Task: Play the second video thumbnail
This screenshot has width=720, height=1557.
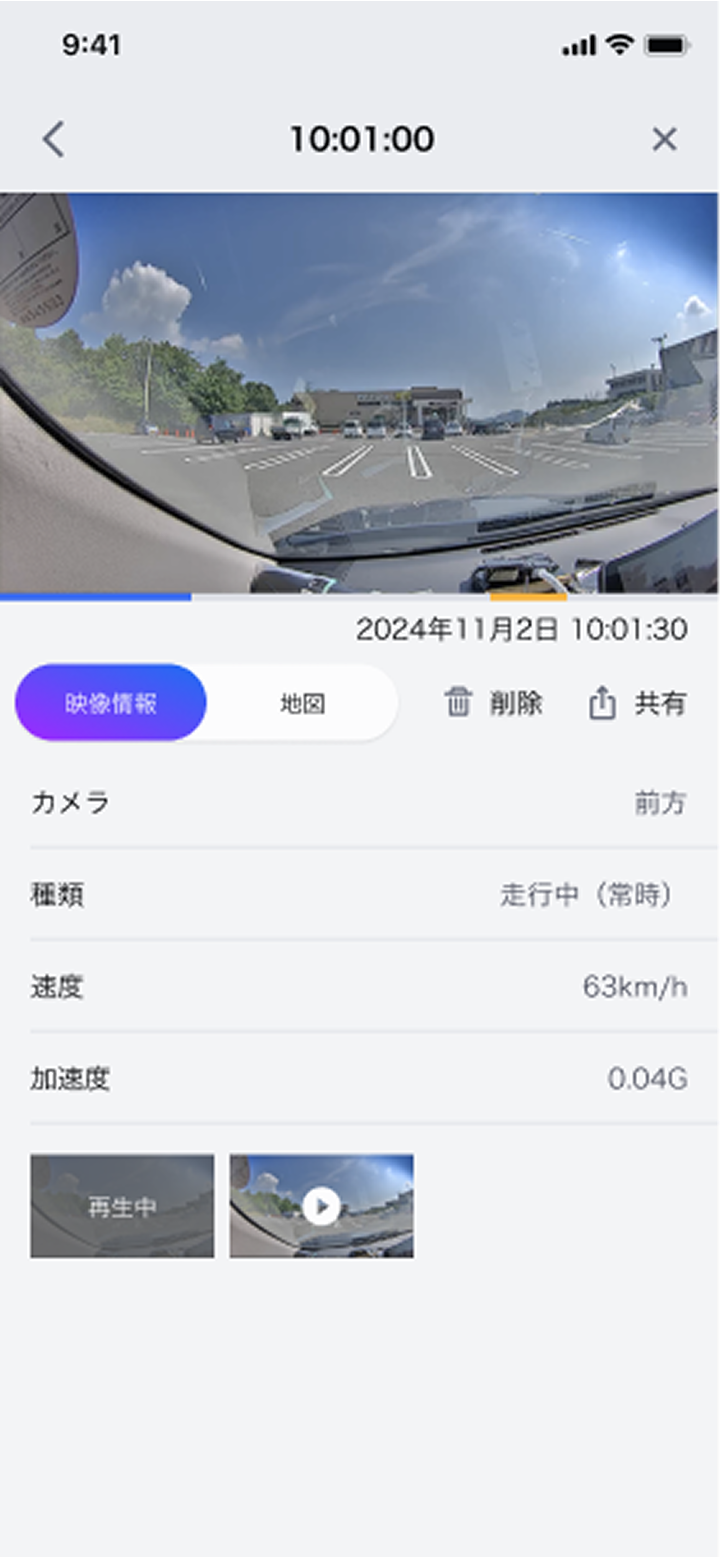Action: click(x=321, y=1206)
